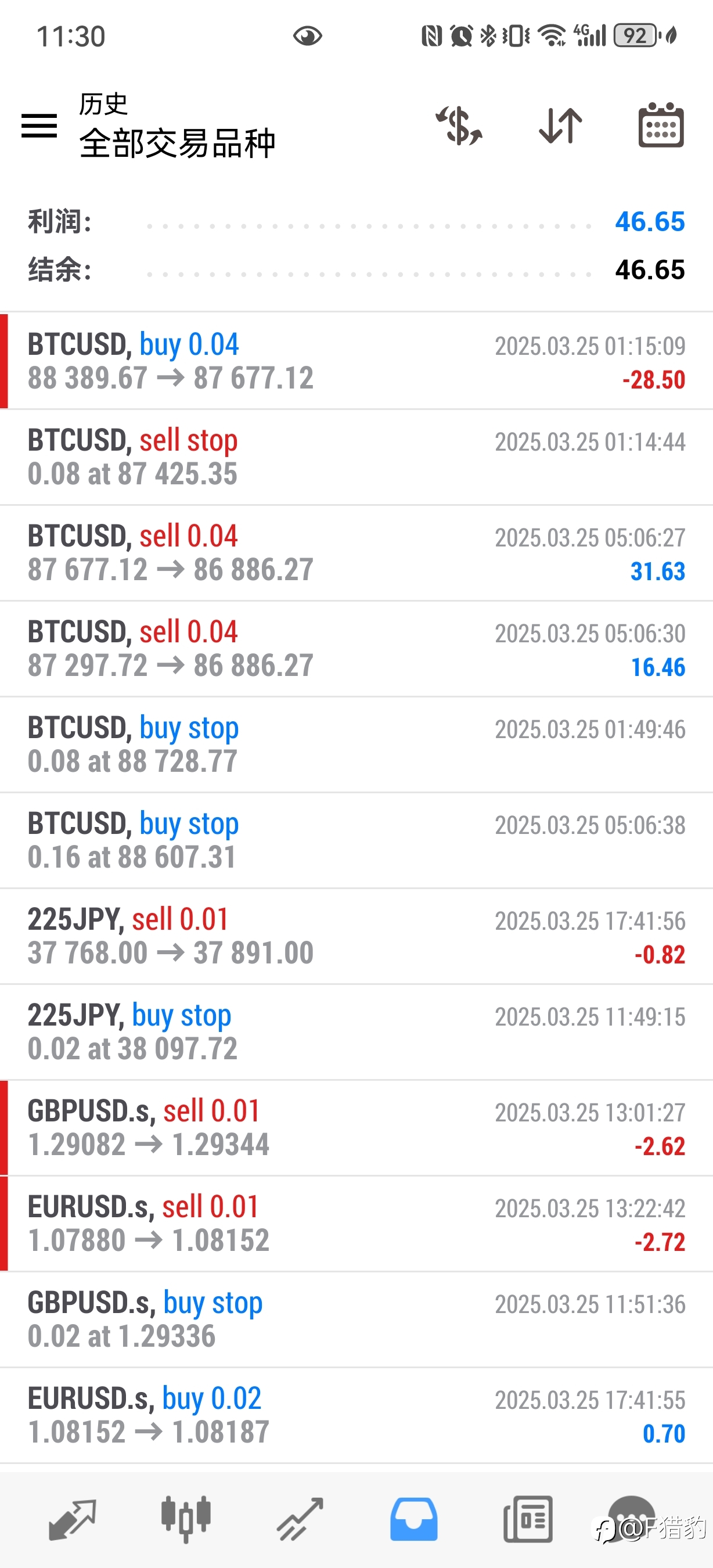This screenshot has width=713, height=1568.
Task: Open the calendar date range picker
Action: tap(661, 125)
